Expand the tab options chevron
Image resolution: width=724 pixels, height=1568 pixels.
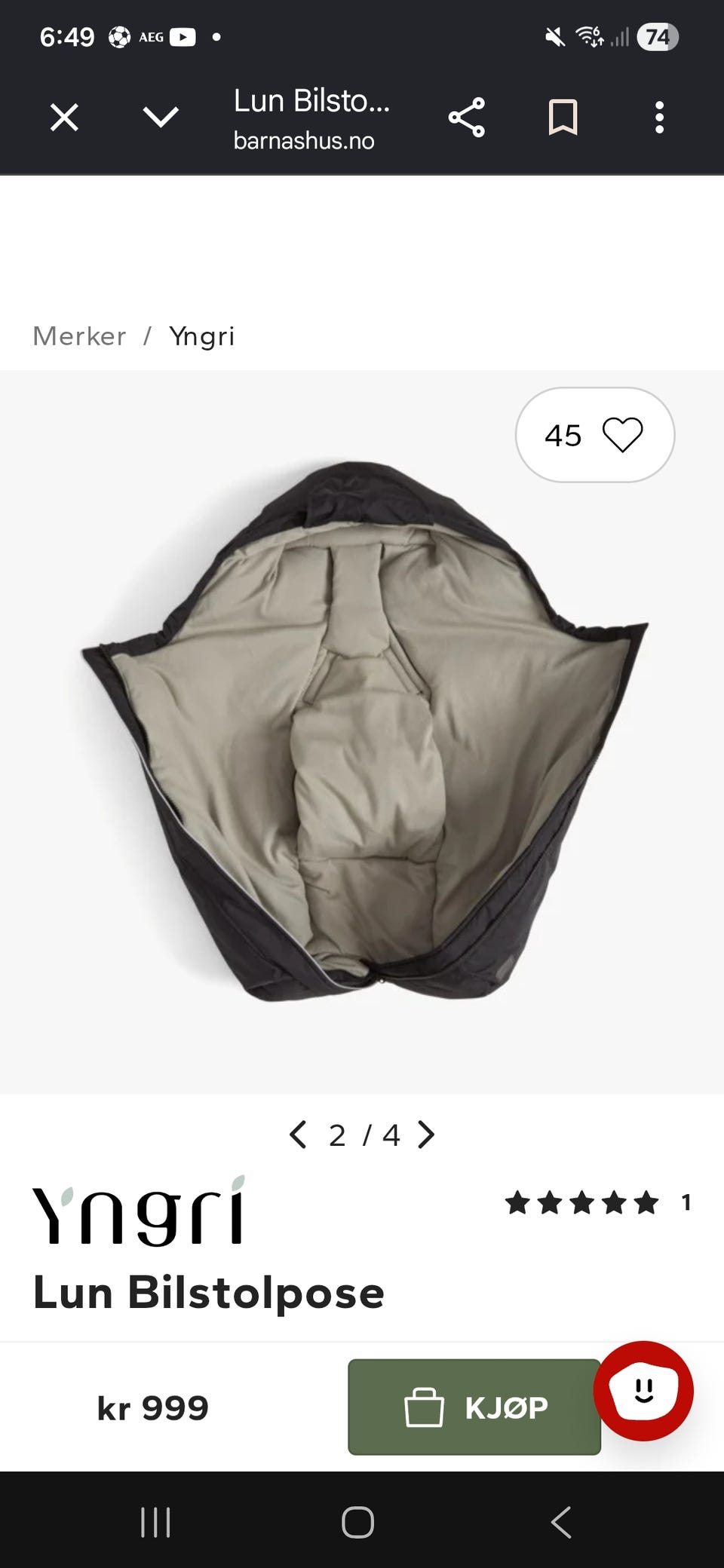click(161, 118)
